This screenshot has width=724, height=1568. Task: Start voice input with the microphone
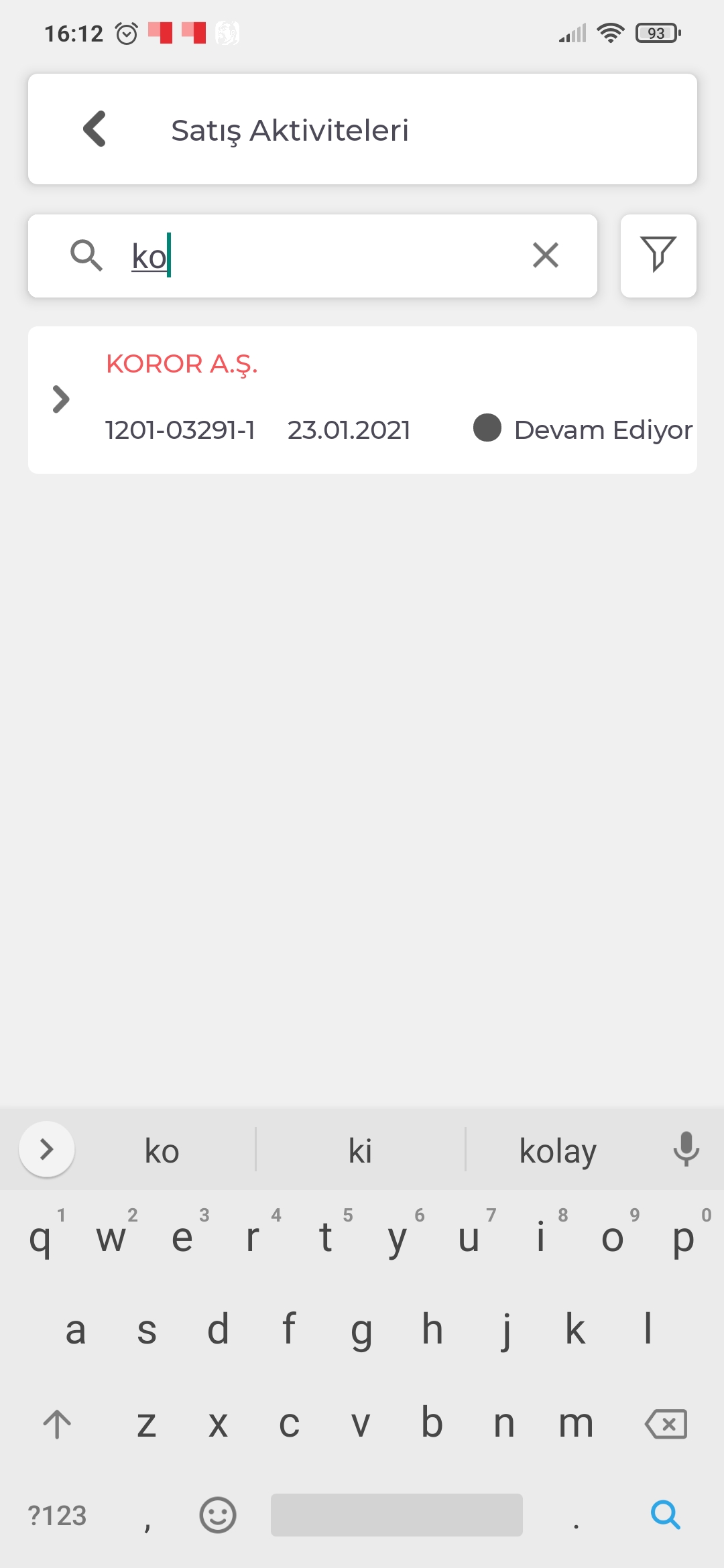click(686, 1149)
